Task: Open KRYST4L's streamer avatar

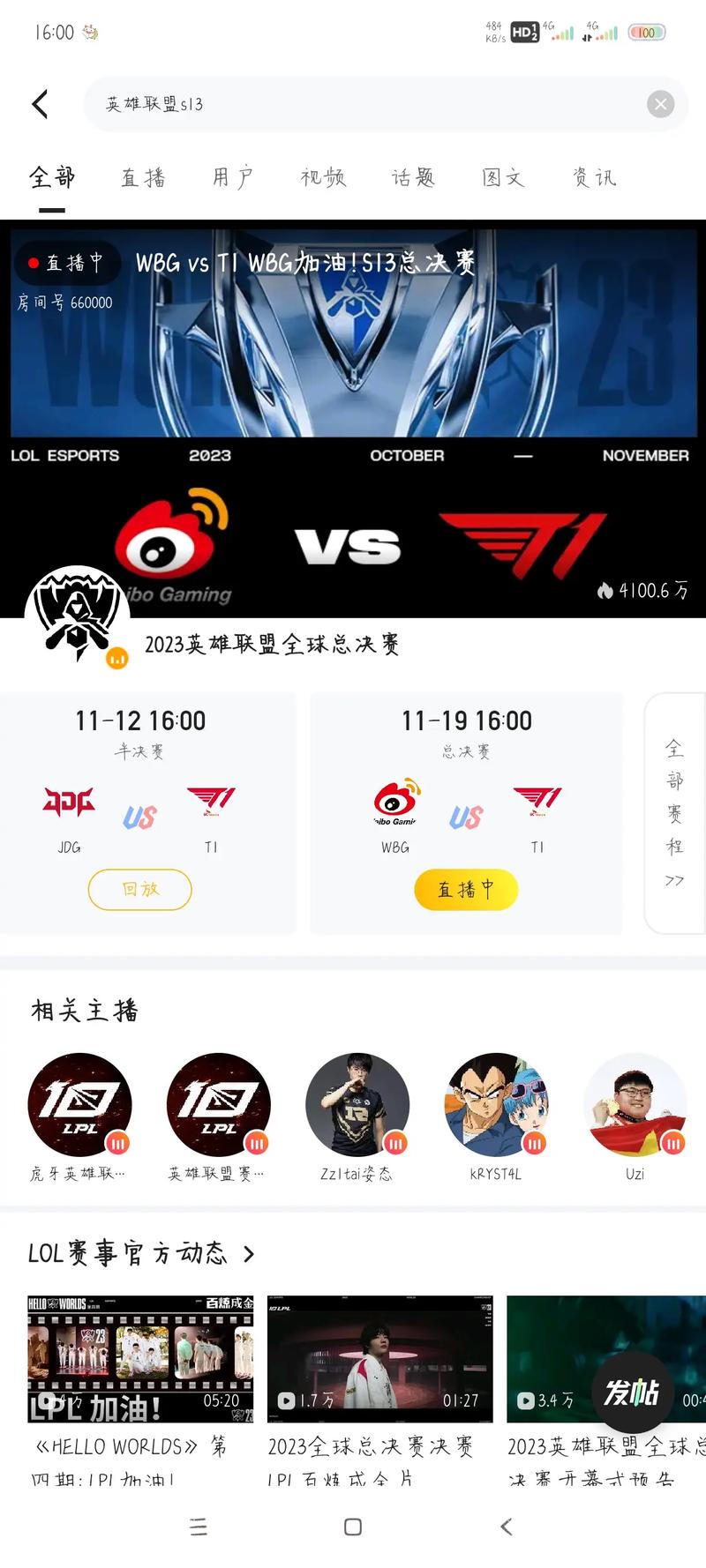Action: tap(496, 1105)
